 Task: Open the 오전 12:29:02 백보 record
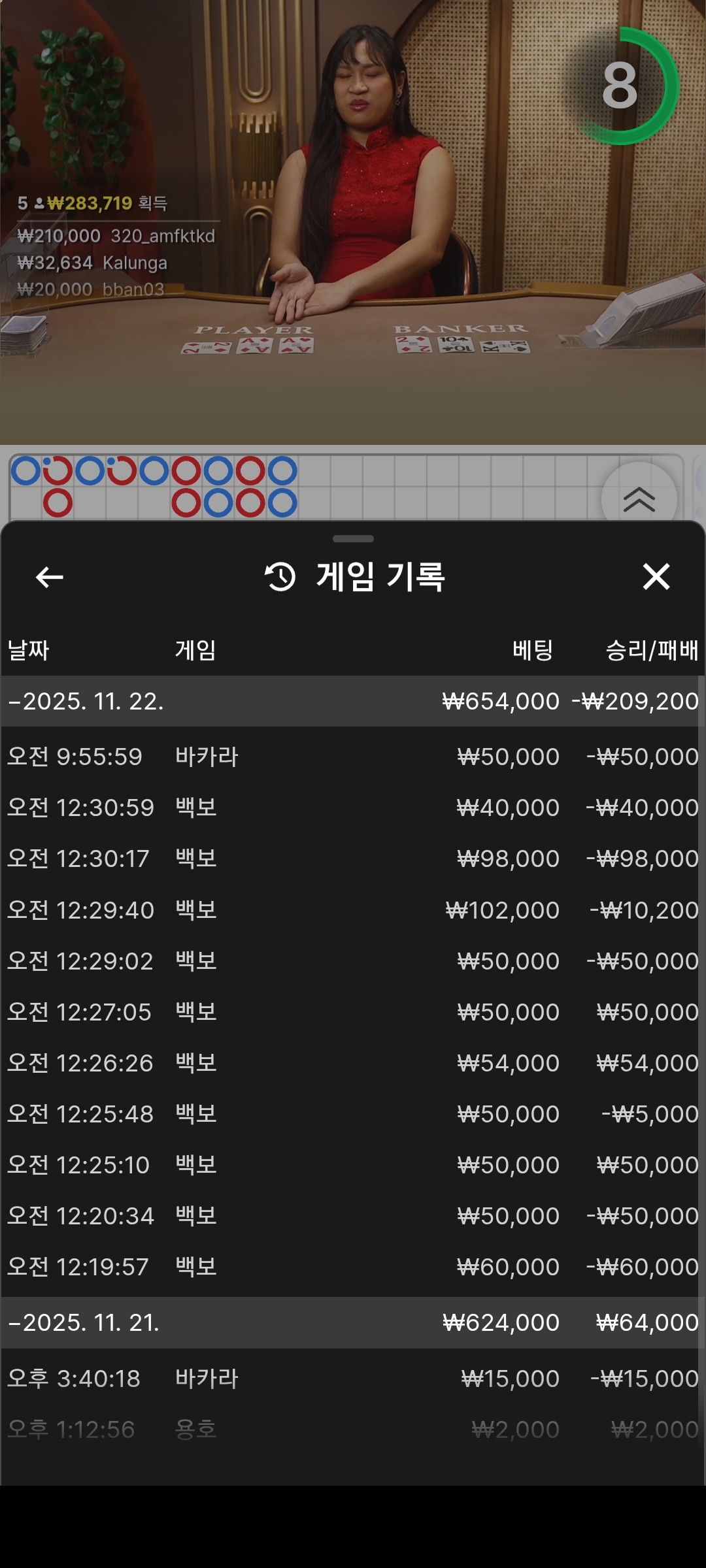(x=353, y=961)
